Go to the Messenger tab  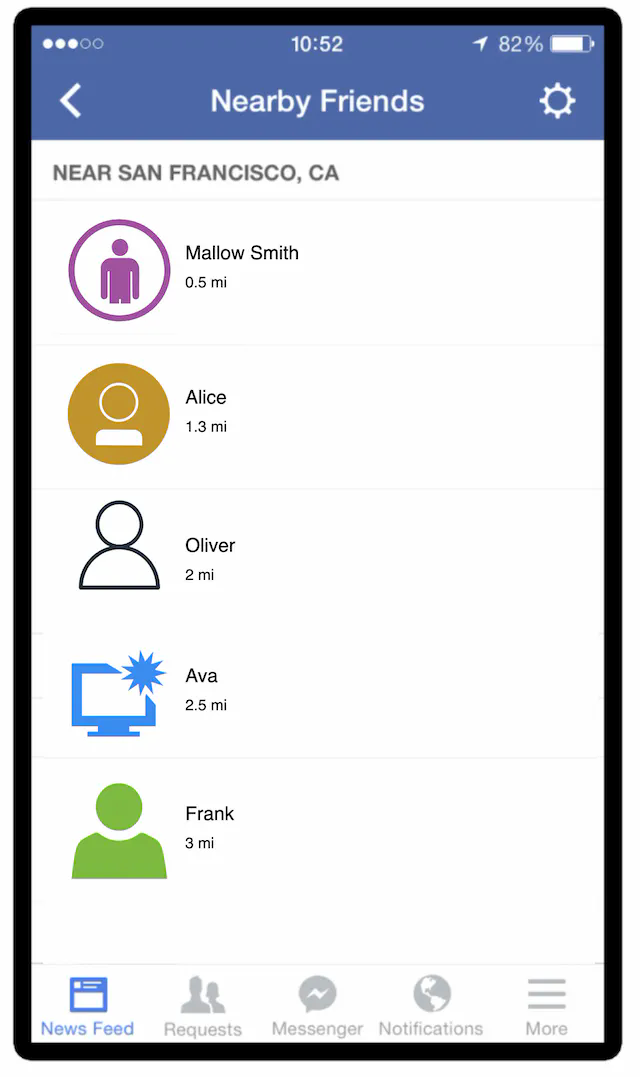point(317,1006)
